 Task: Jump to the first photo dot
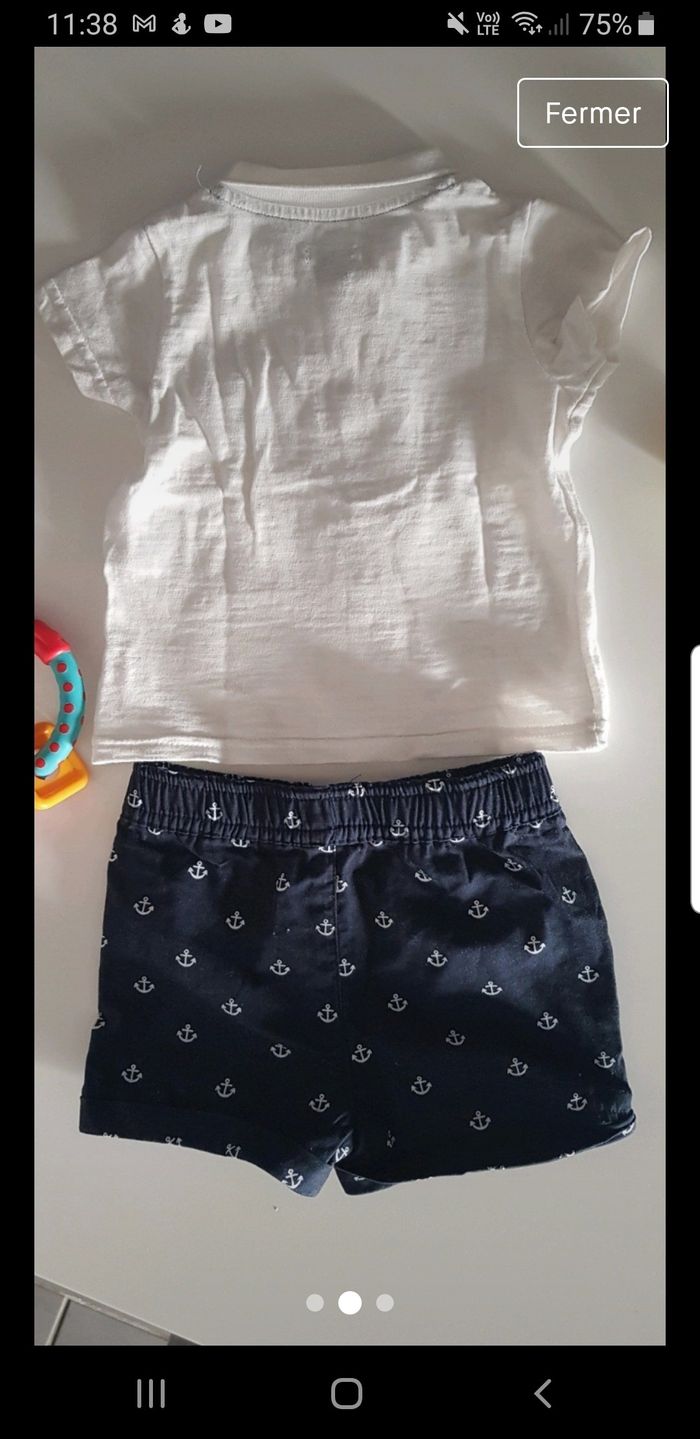click(x=315, y=1303)
